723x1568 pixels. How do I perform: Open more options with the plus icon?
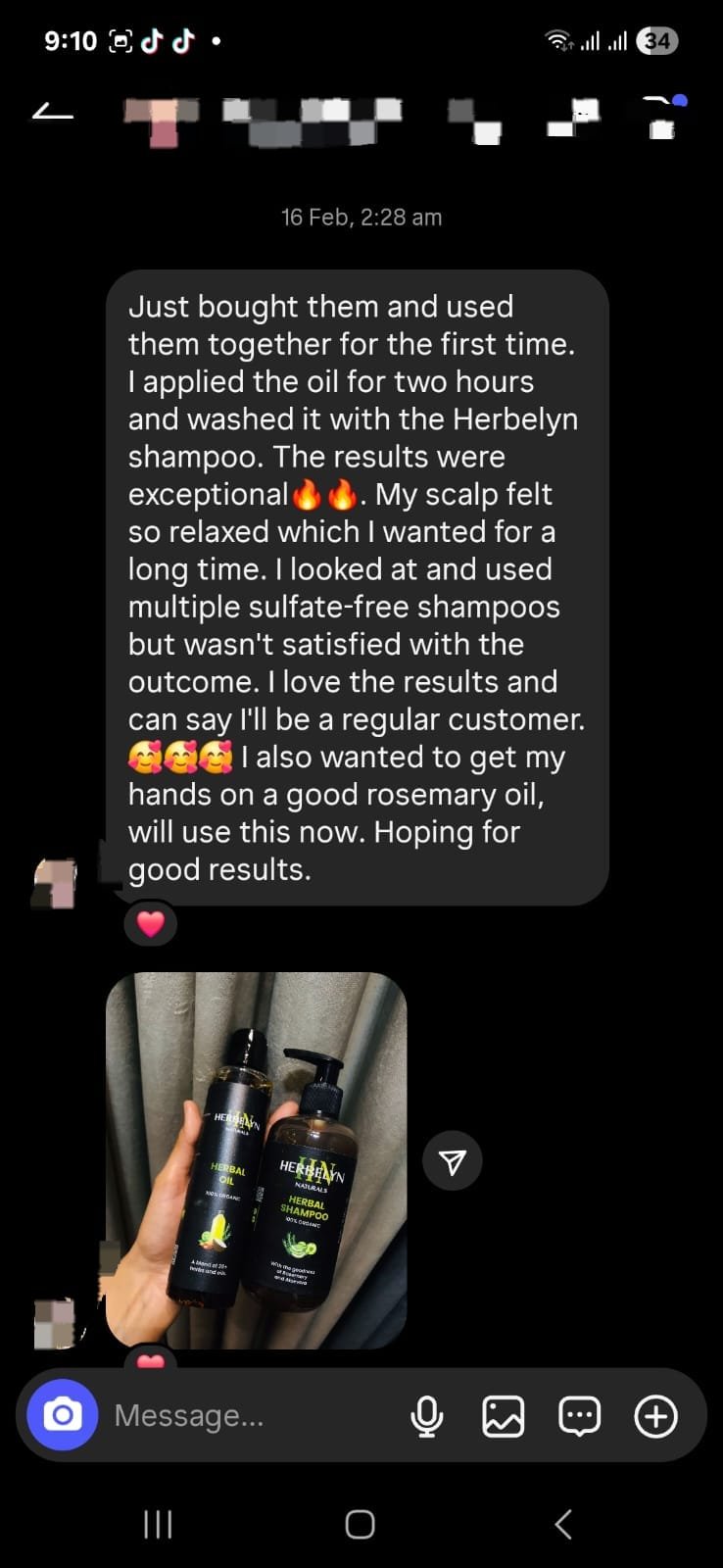[x=655, y=1416]
